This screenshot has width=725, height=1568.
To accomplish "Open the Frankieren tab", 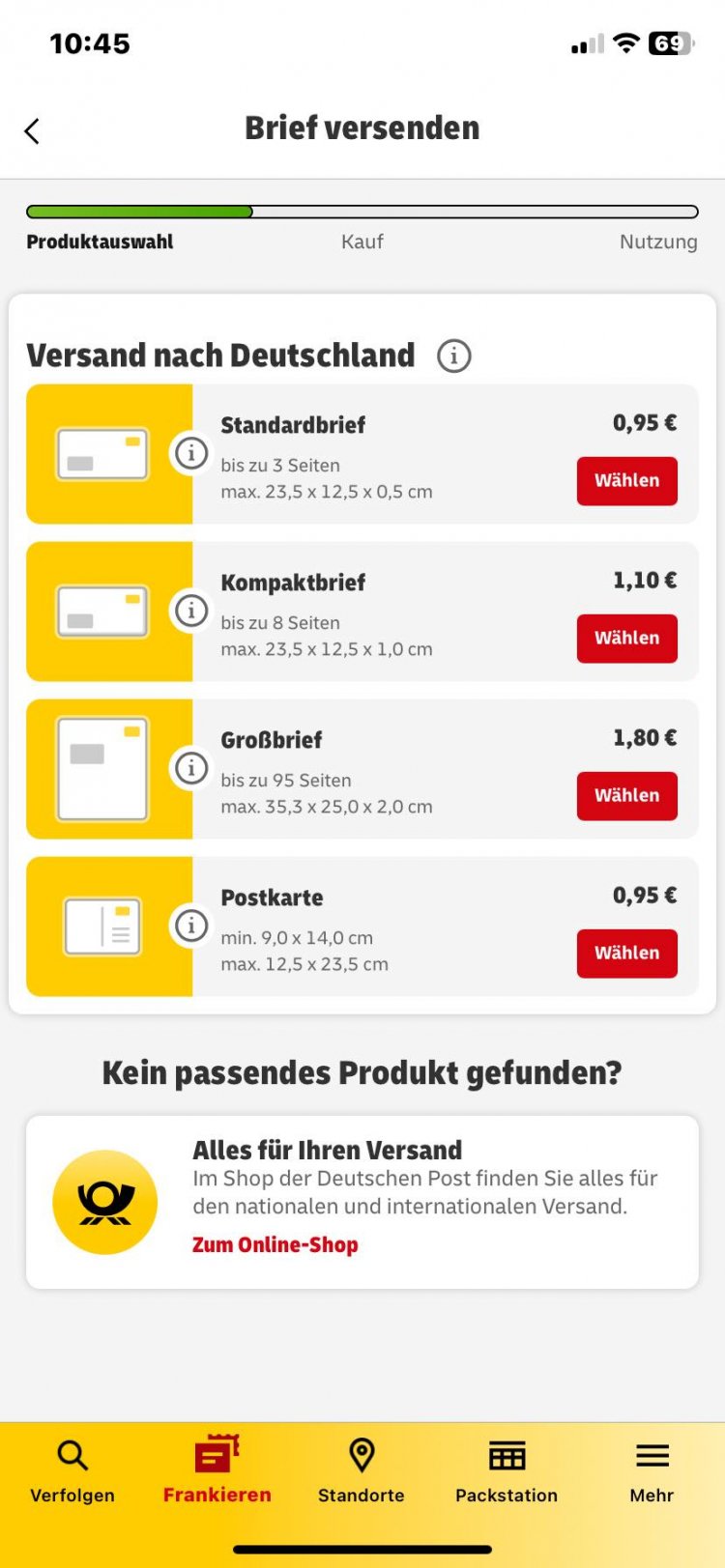I will click(x=217, y=1471).
